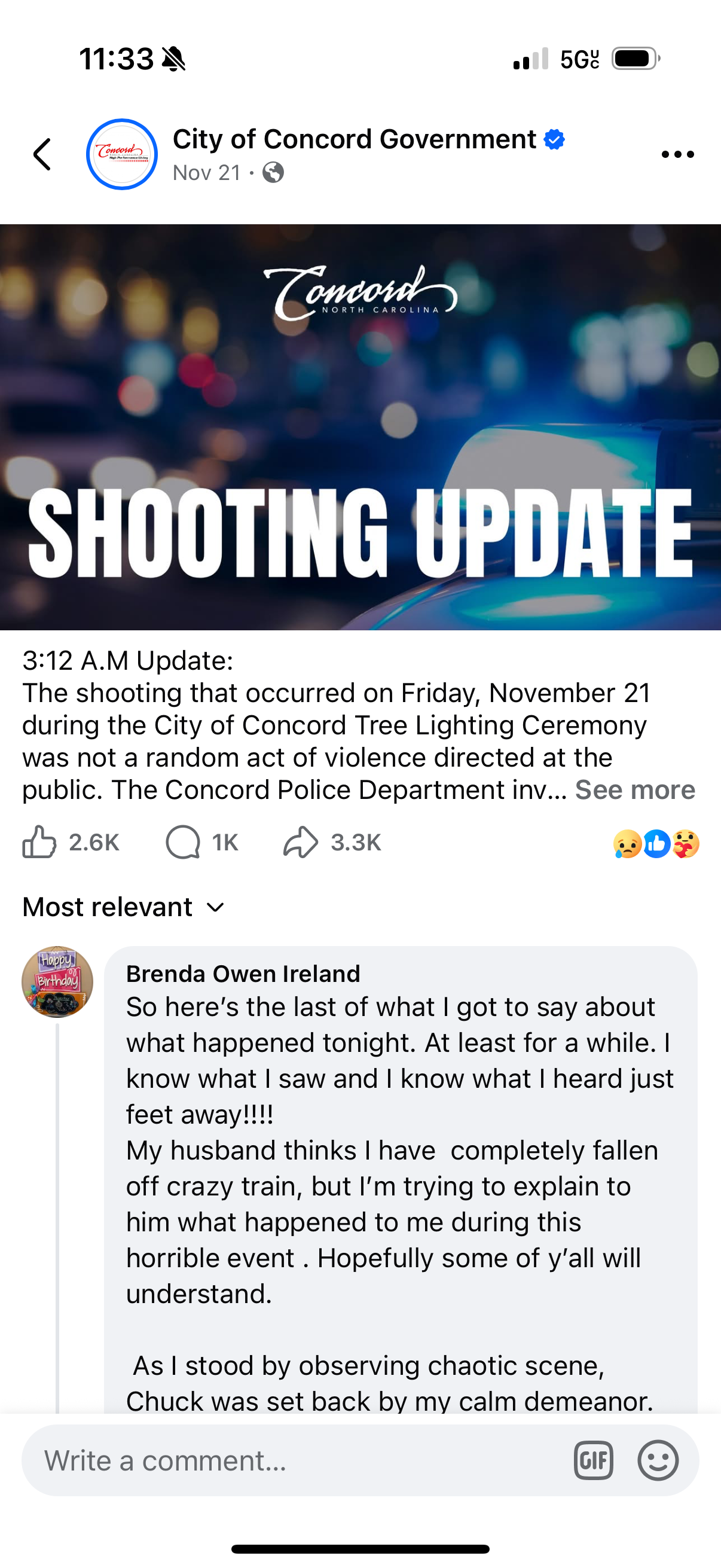Change the Most relevant comment sorting

click(x=124, y=907)
